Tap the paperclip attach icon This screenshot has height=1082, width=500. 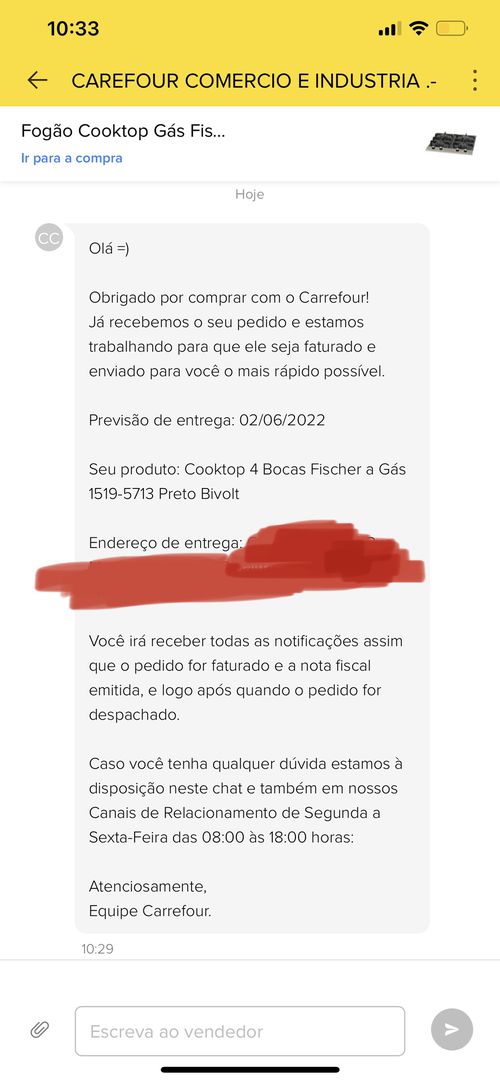[x=40, y=1030]
